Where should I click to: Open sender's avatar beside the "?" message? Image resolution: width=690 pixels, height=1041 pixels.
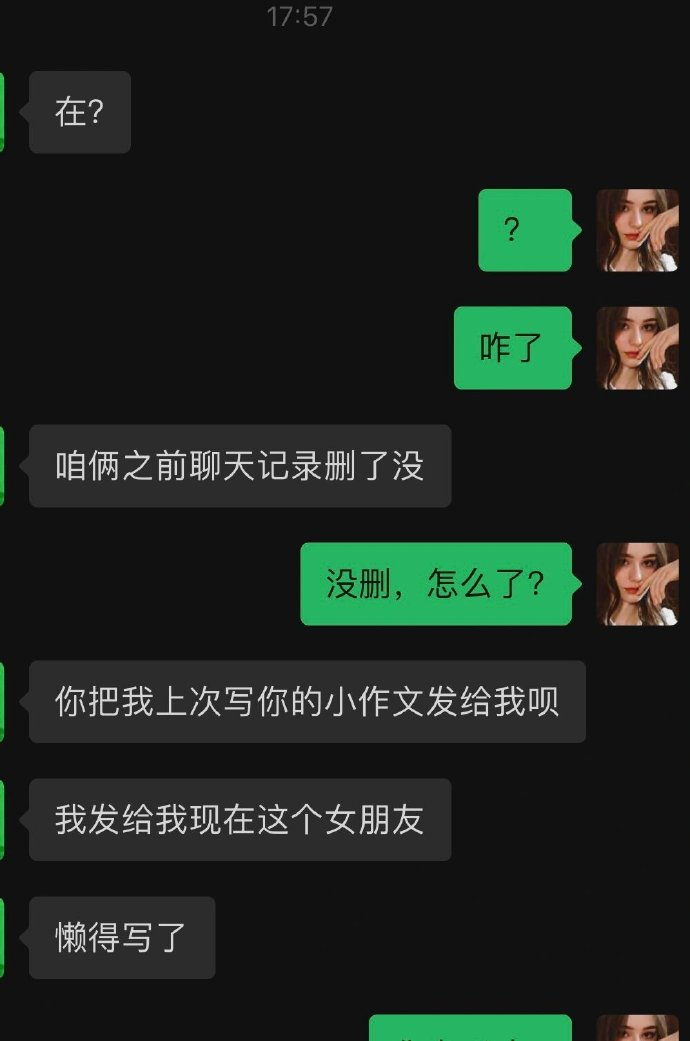[x=637, y=230]
